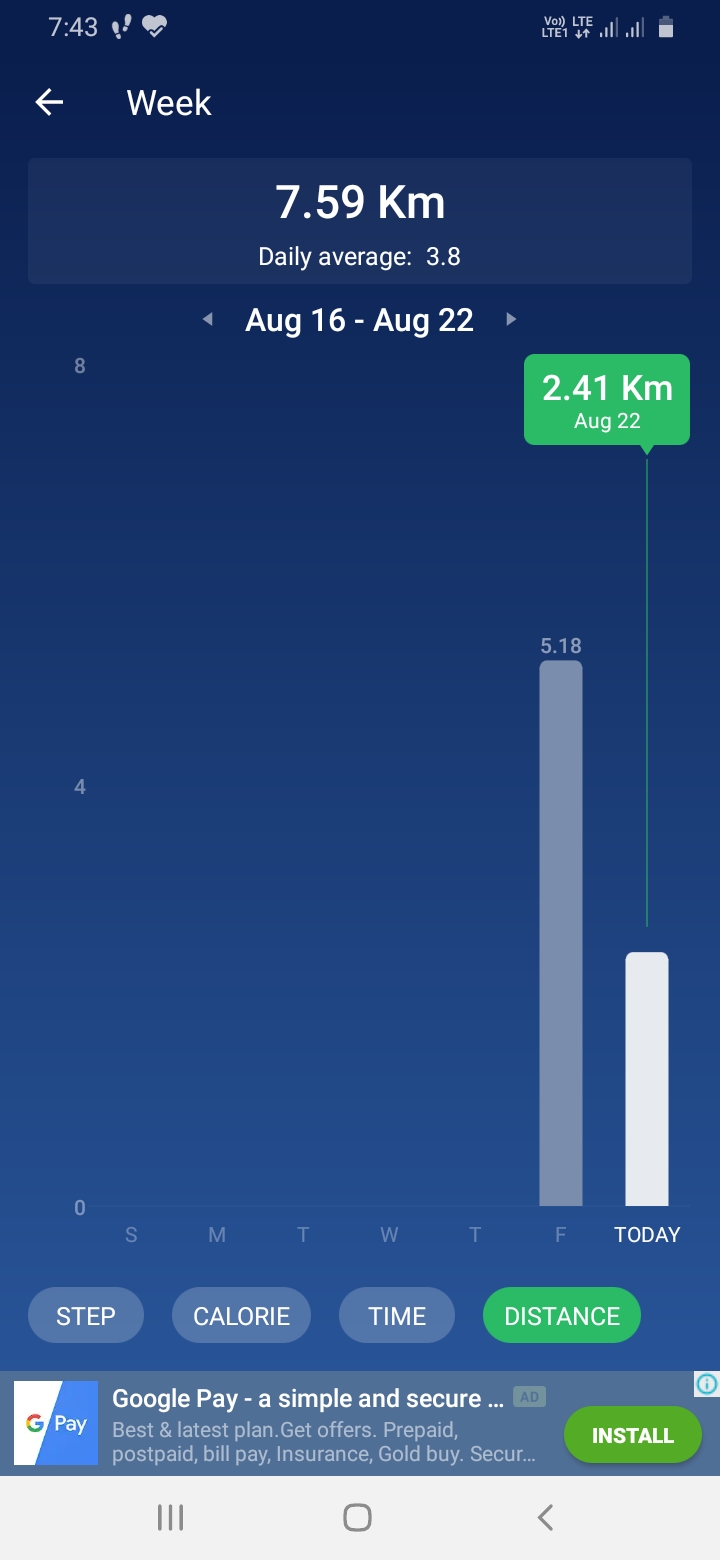Switch to the TIME chip

point(397,1316)
